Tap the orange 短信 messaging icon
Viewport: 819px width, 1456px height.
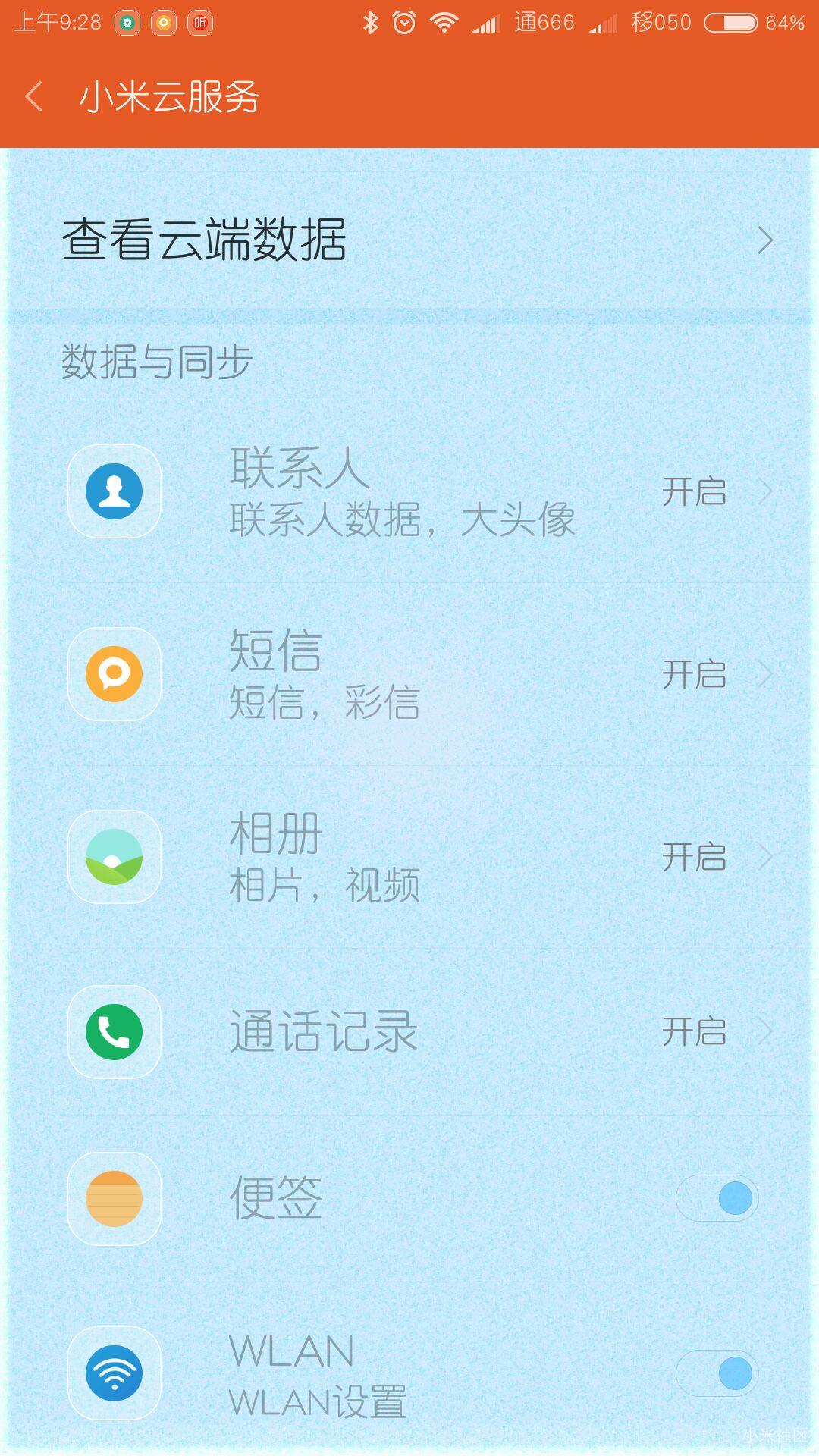click(x=114, y=674)
